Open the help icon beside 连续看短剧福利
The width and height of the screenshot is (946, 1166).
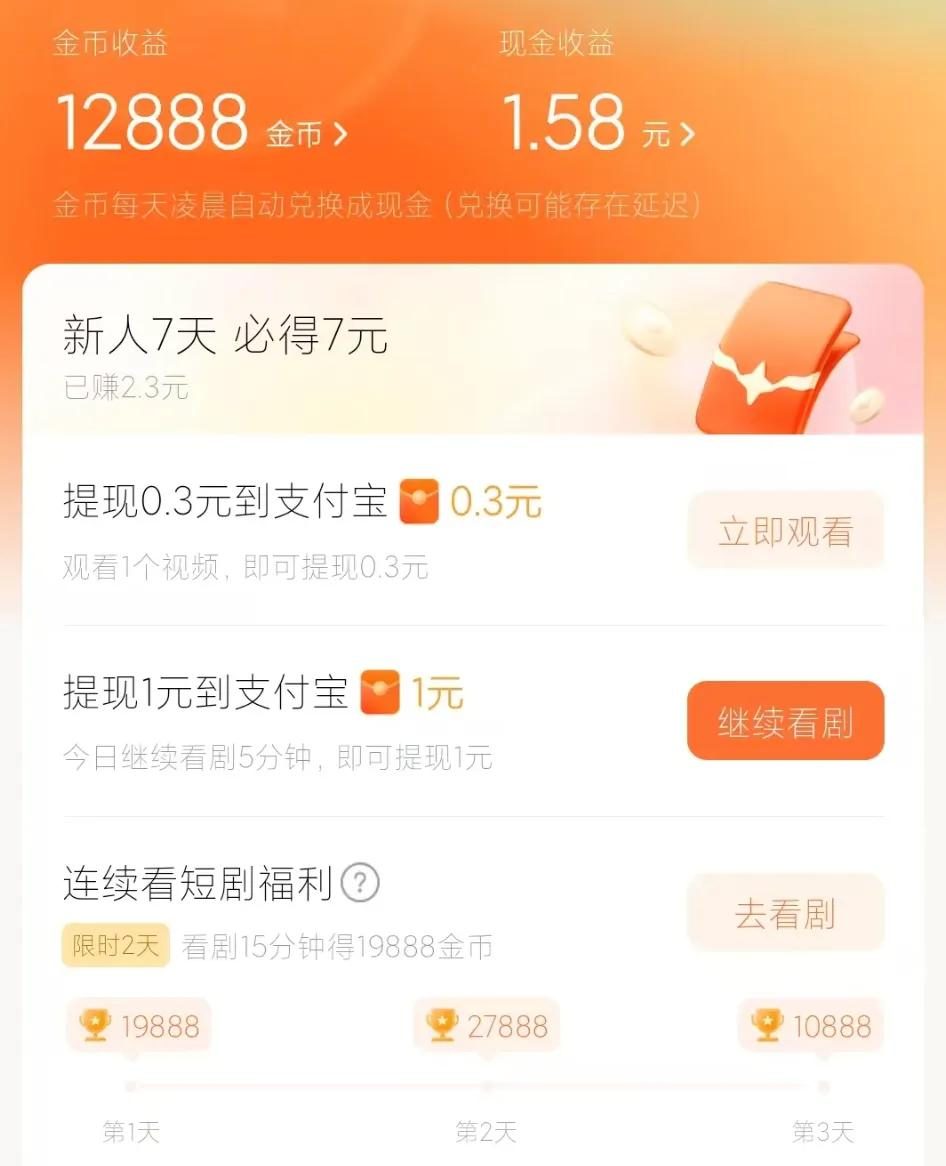point(361,884)
